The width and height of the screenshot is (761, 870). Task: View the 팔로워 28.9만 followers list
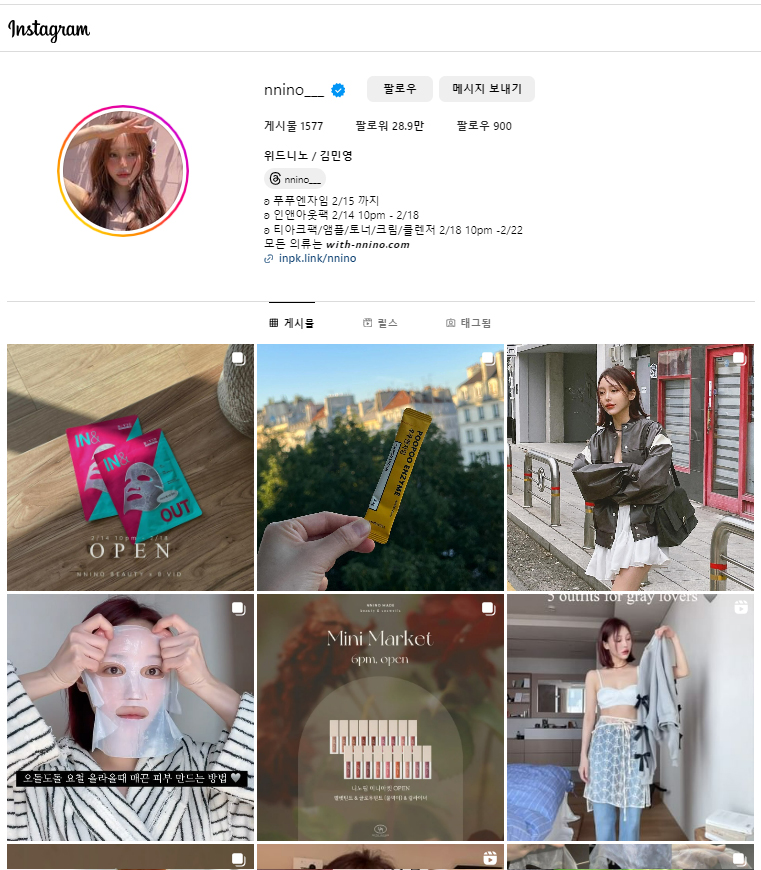tap(389, 126)
